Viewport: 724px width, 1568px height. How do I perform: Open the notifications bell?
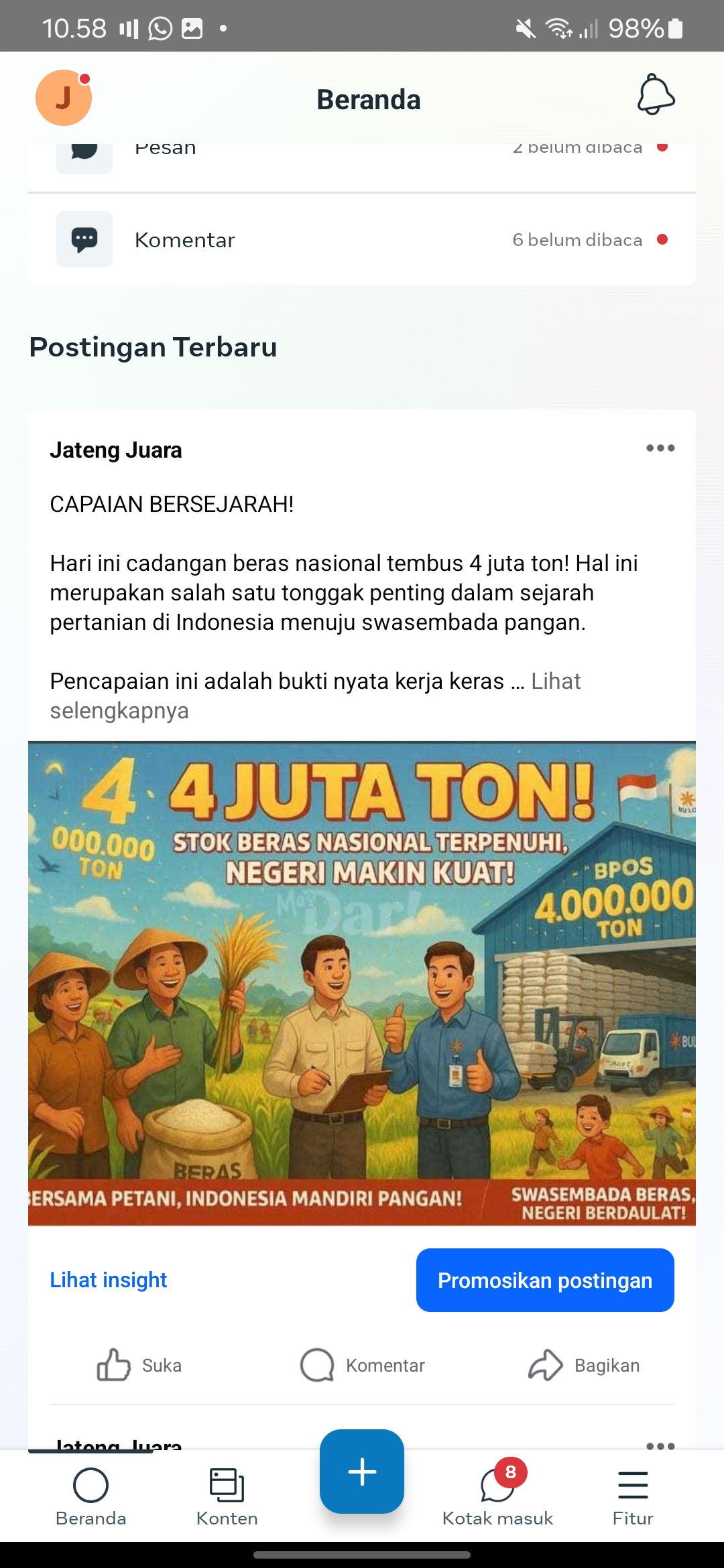pos(656,95)
